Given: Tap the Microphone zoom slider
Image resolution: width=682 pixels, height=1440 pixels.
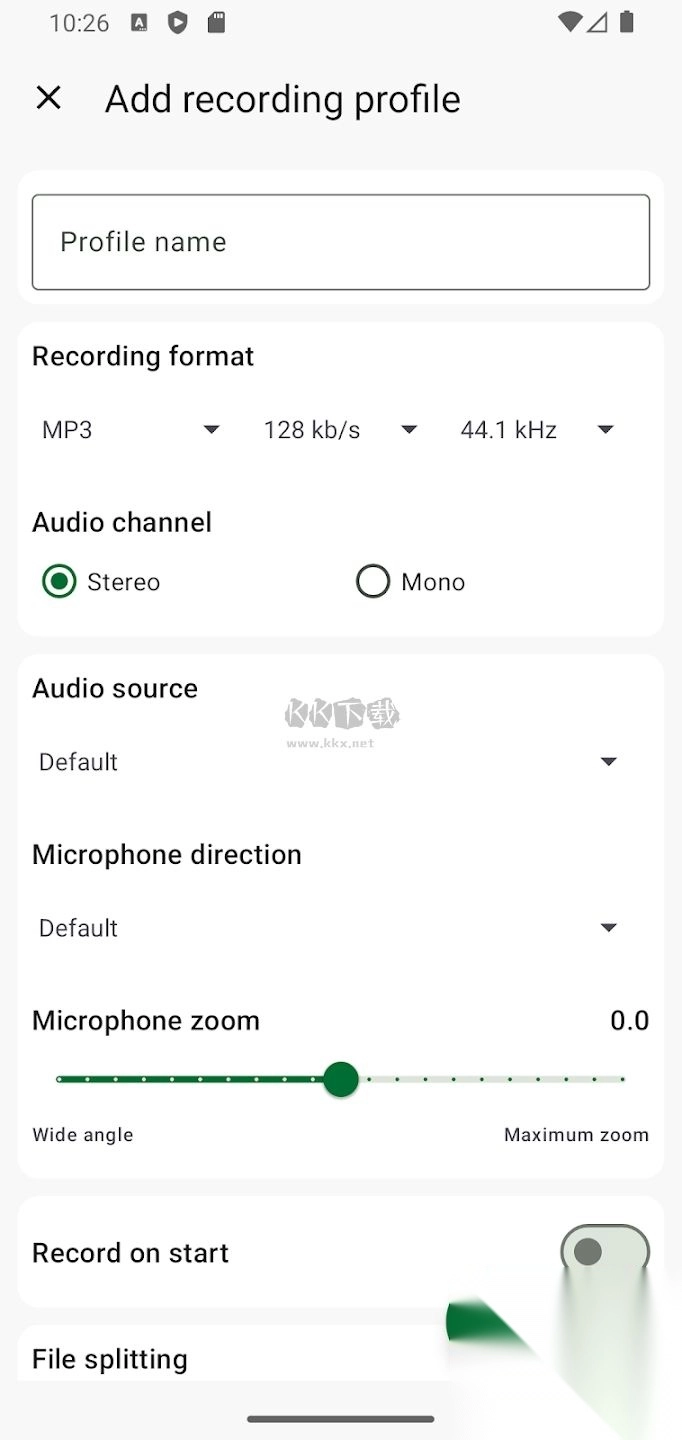Looking at the screenshot, I should [x=341, y=1080].
